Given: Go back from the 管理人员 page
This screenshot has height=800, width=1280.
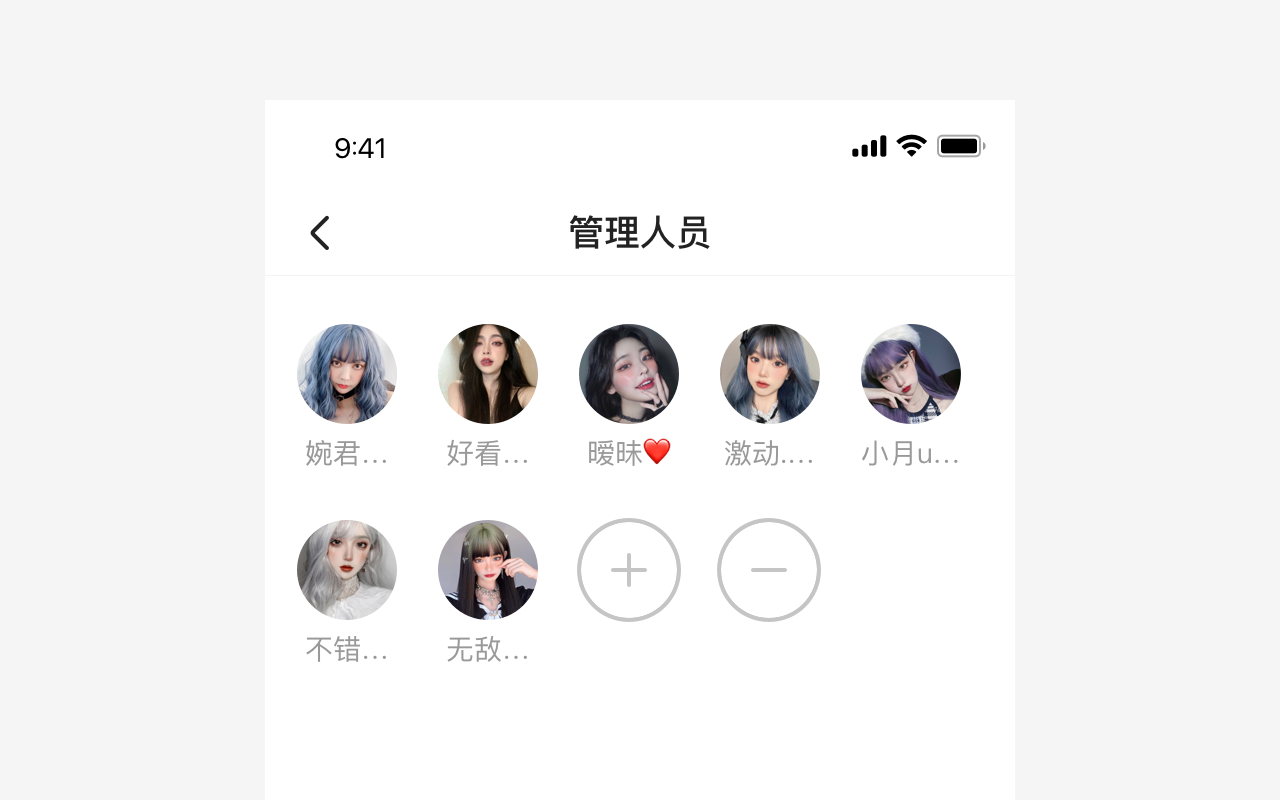Looking at the screenshot, I should (320, 233).
